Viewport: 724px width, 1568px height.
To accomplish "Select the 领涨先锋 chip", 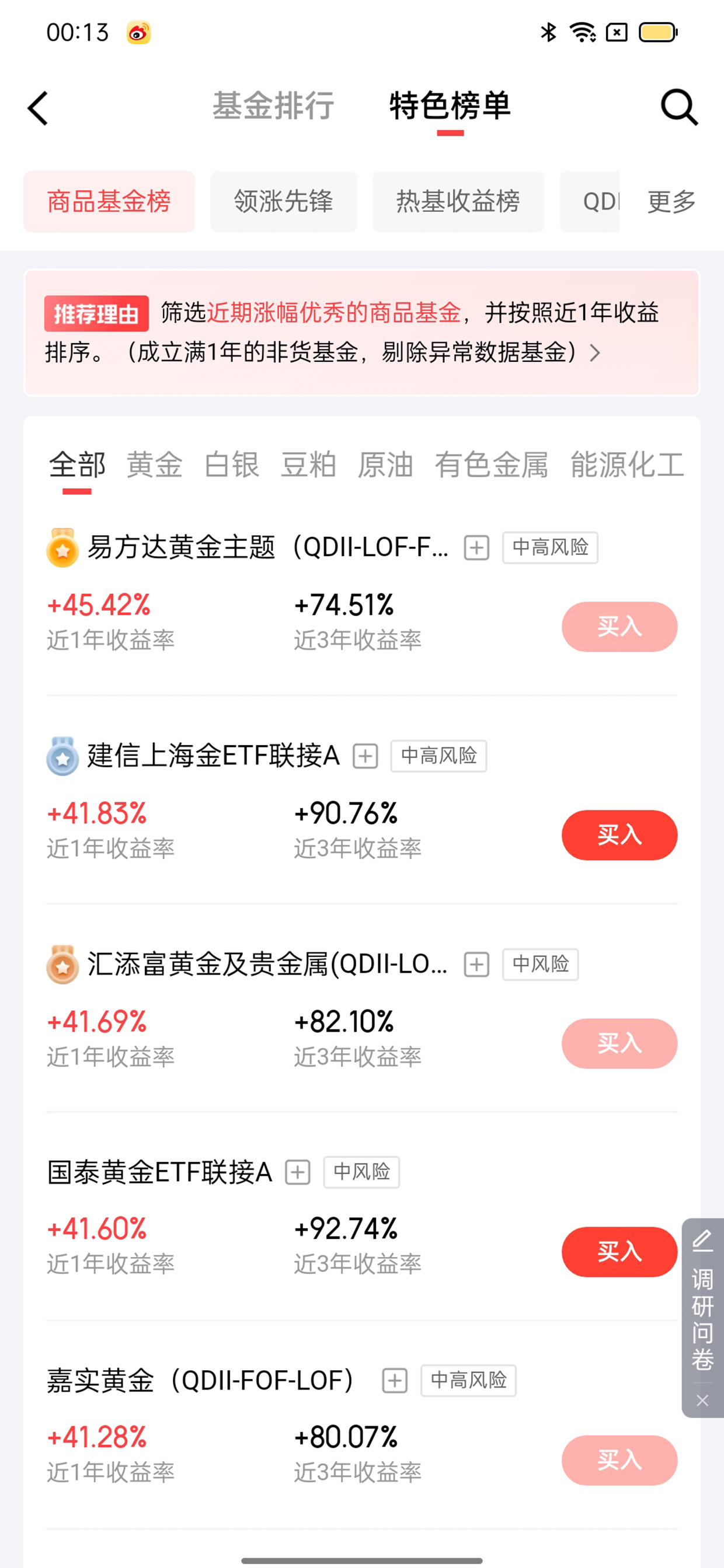I will pos(284,201).
